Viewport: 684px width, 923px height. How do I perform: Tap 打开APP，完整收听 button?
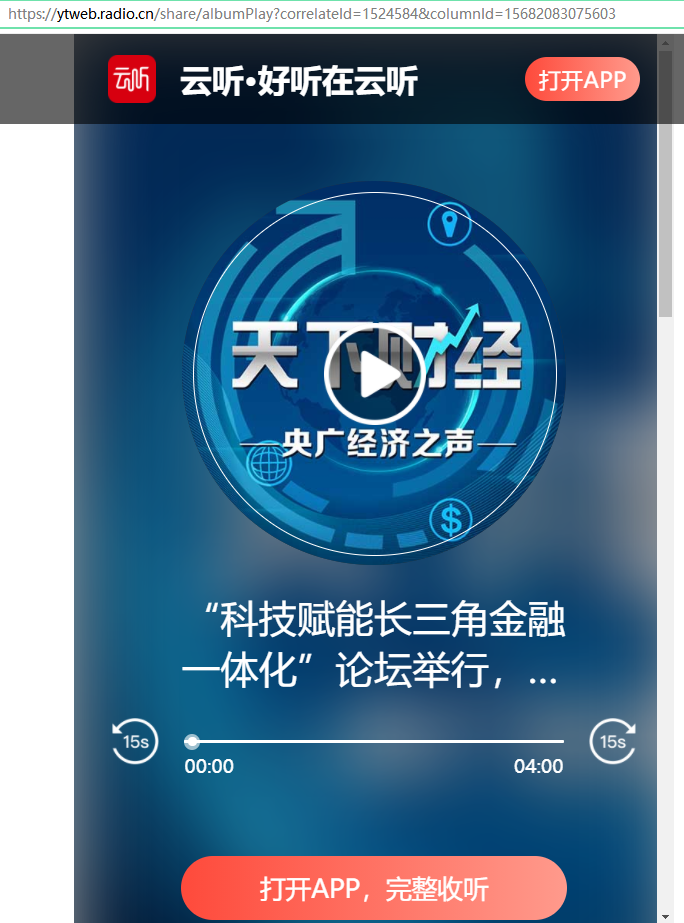pyautogui.click(x=374, y=888)
